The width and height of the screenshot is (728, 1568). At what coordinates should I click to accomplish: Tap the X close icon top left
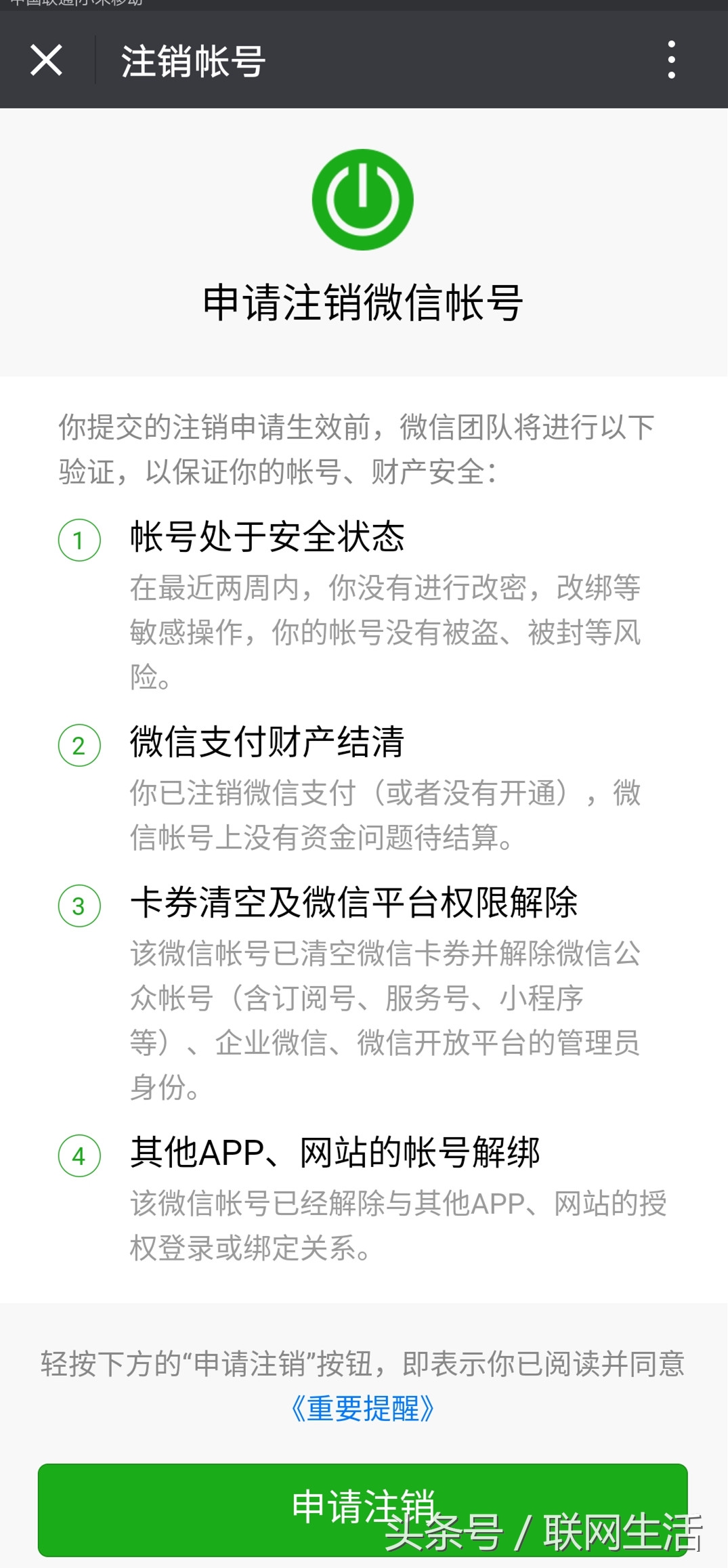pyautogui.click(x=46, y=60)
